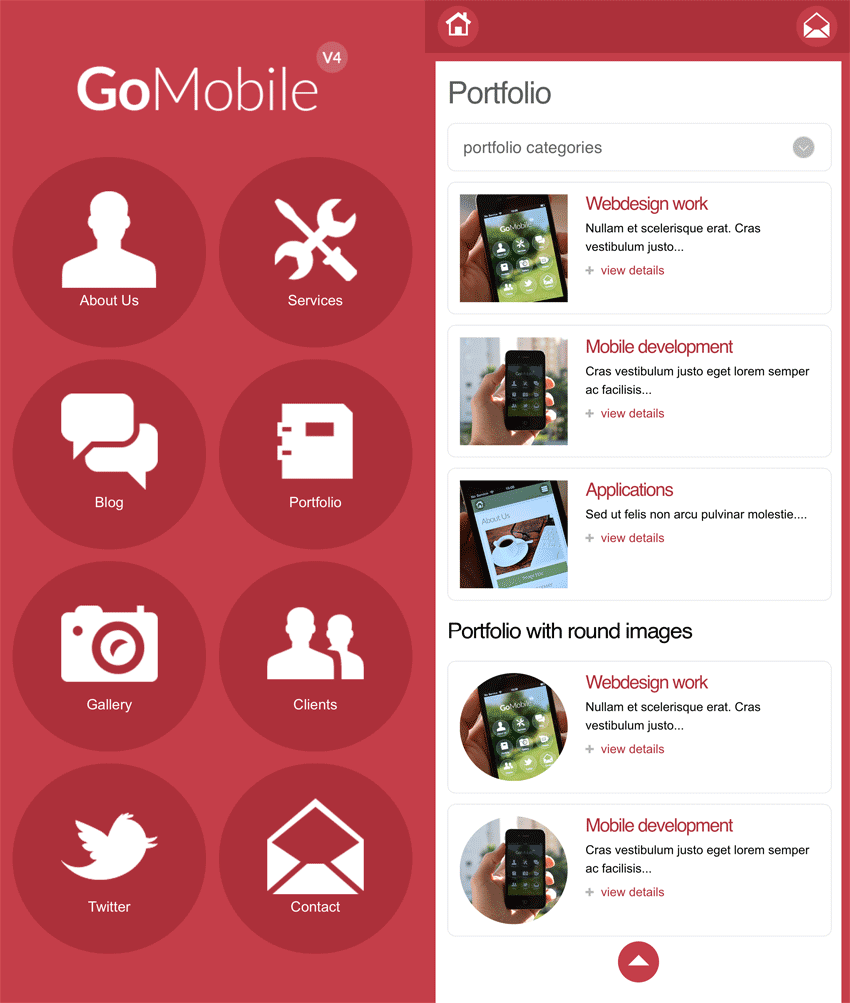
Task: Open the Applications title link
Action: [629, 490]
